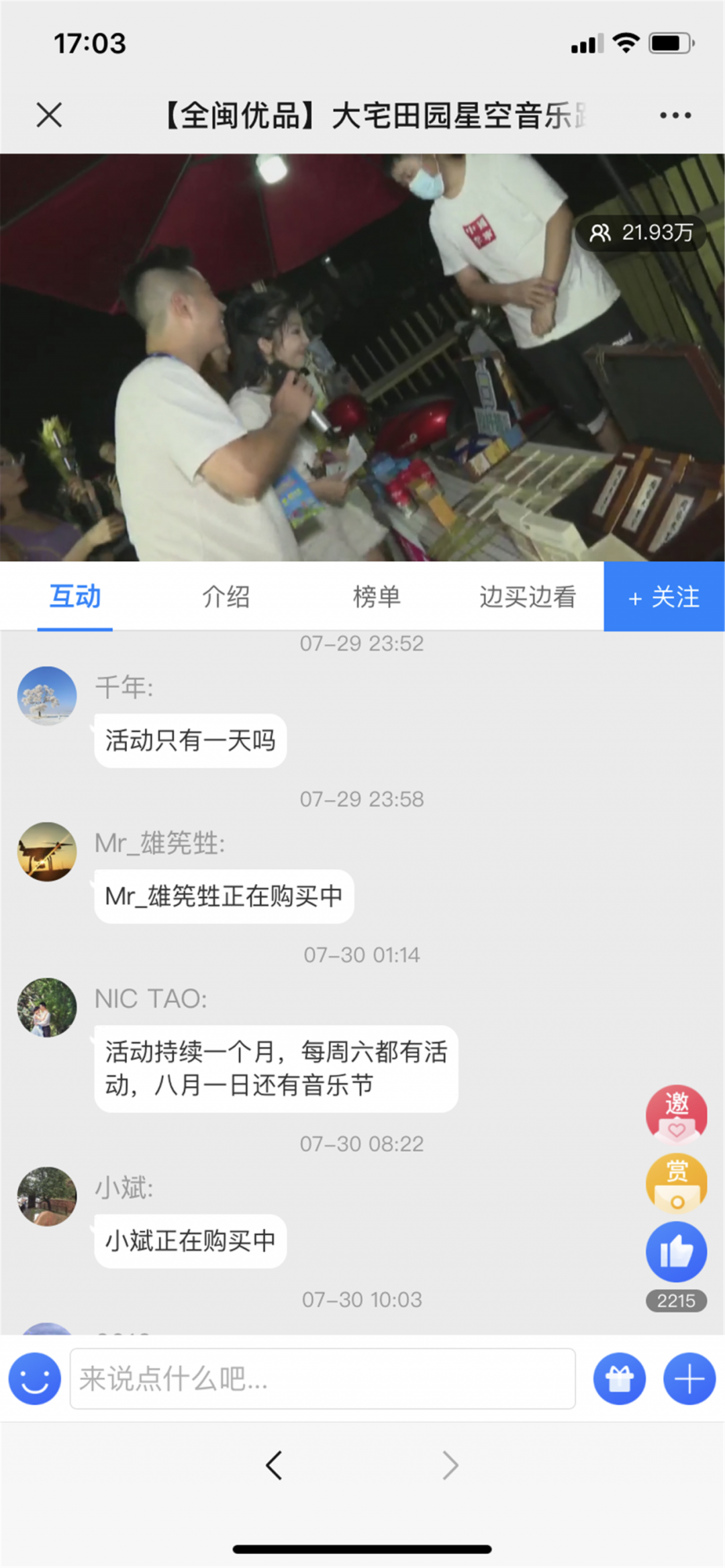Focus the 来说点什么吧 comment field
Viewport: 725px width, 1568px height.
[322, 1378]
